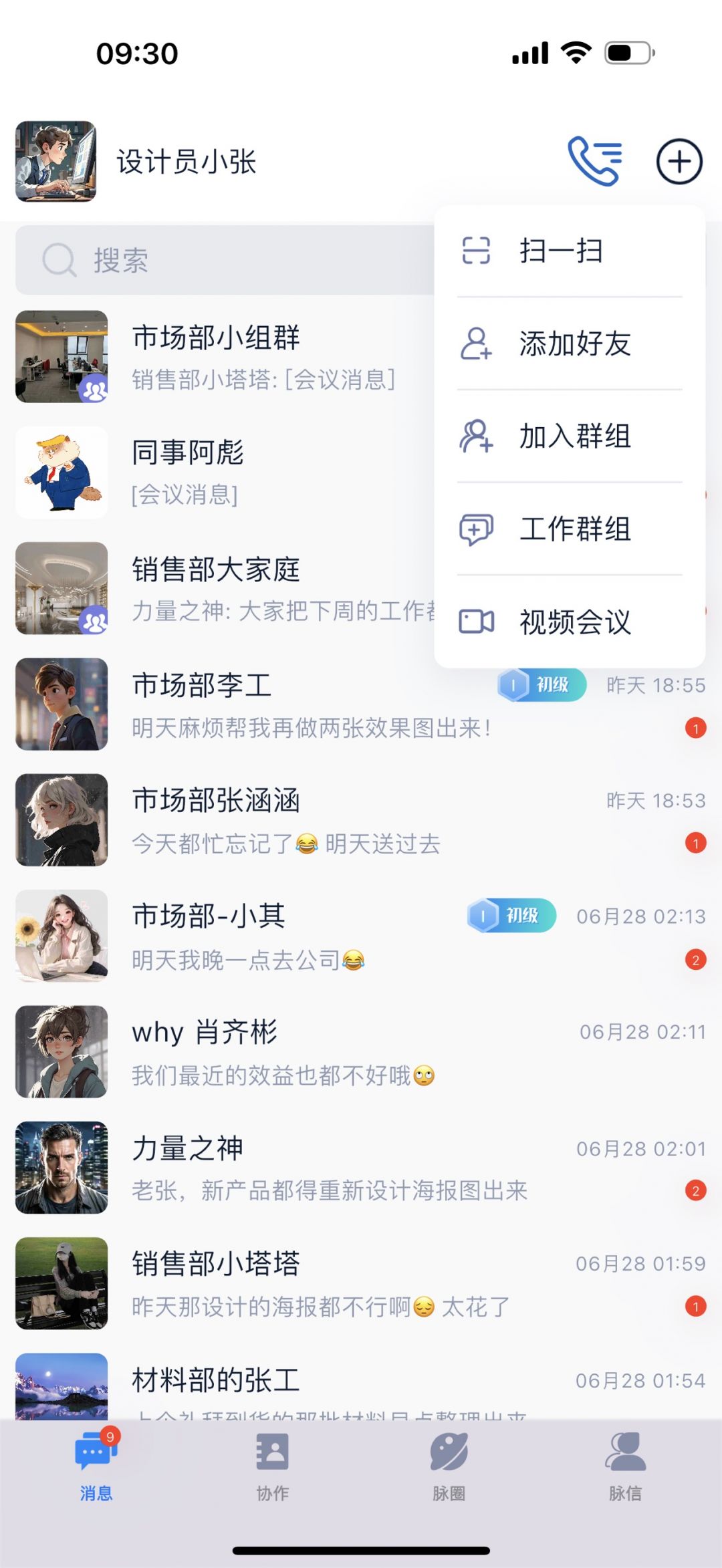Open chat with 市场部张涵涵

click(x=361, y=820)
